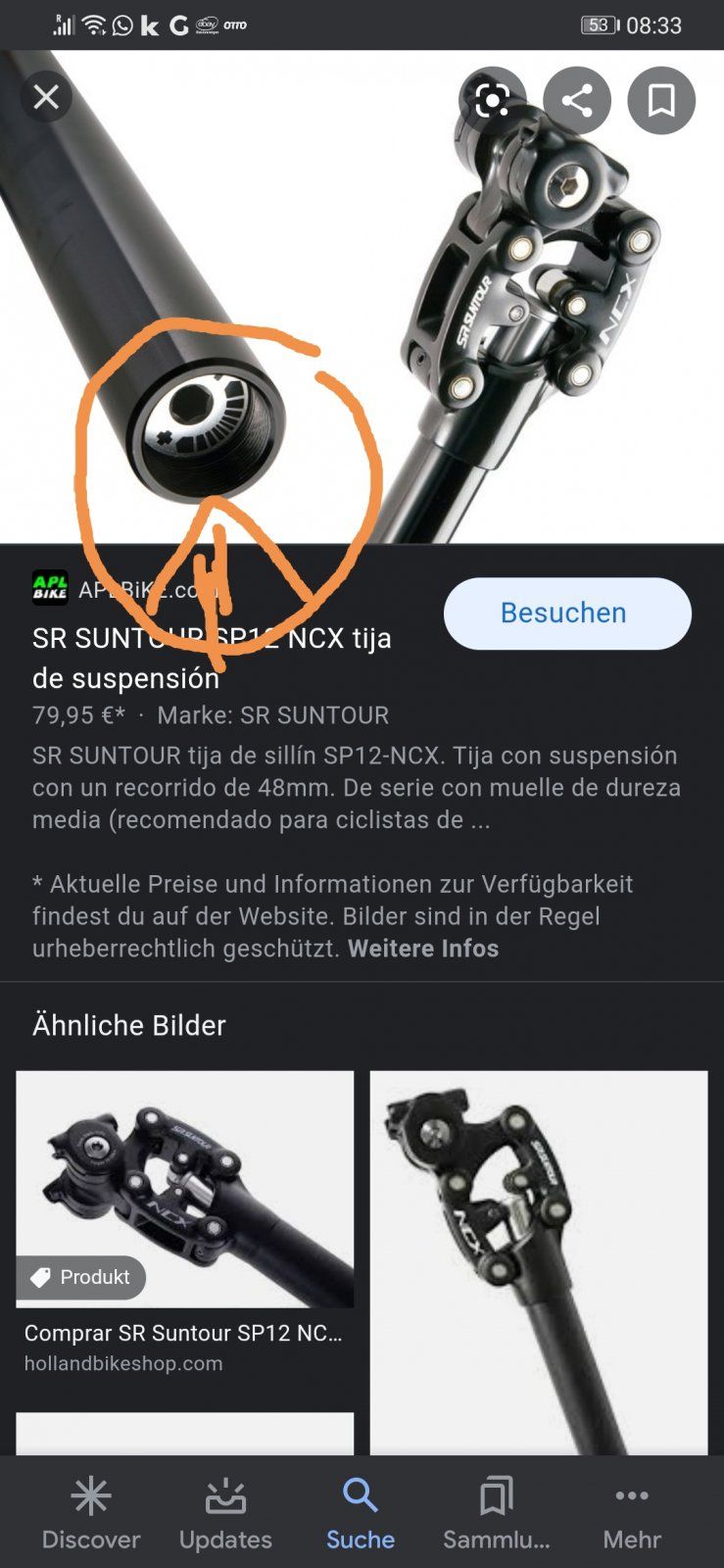Tap the Besuchen button

[x=567, y=613]
